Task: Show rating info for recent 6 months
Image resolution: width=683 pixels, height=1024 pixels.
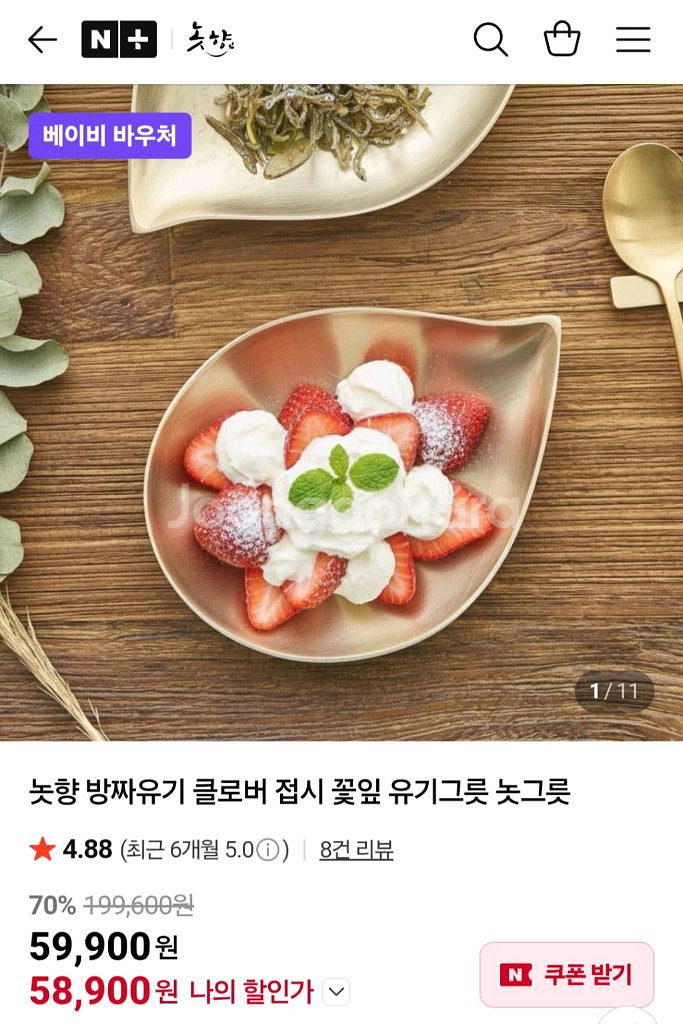Action: (268, 850)
